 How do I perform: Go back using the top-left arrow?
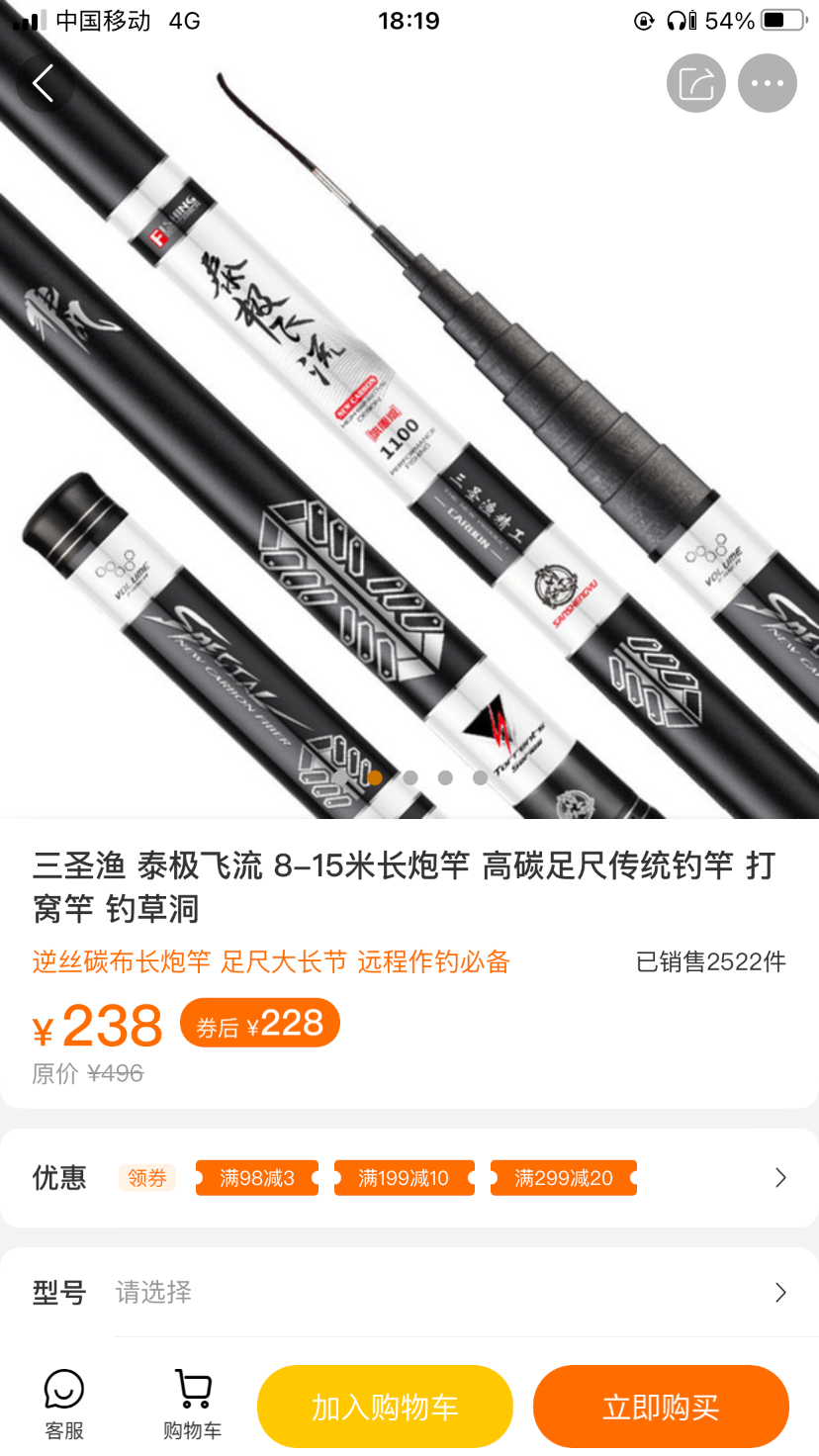(x=44, y=84)
